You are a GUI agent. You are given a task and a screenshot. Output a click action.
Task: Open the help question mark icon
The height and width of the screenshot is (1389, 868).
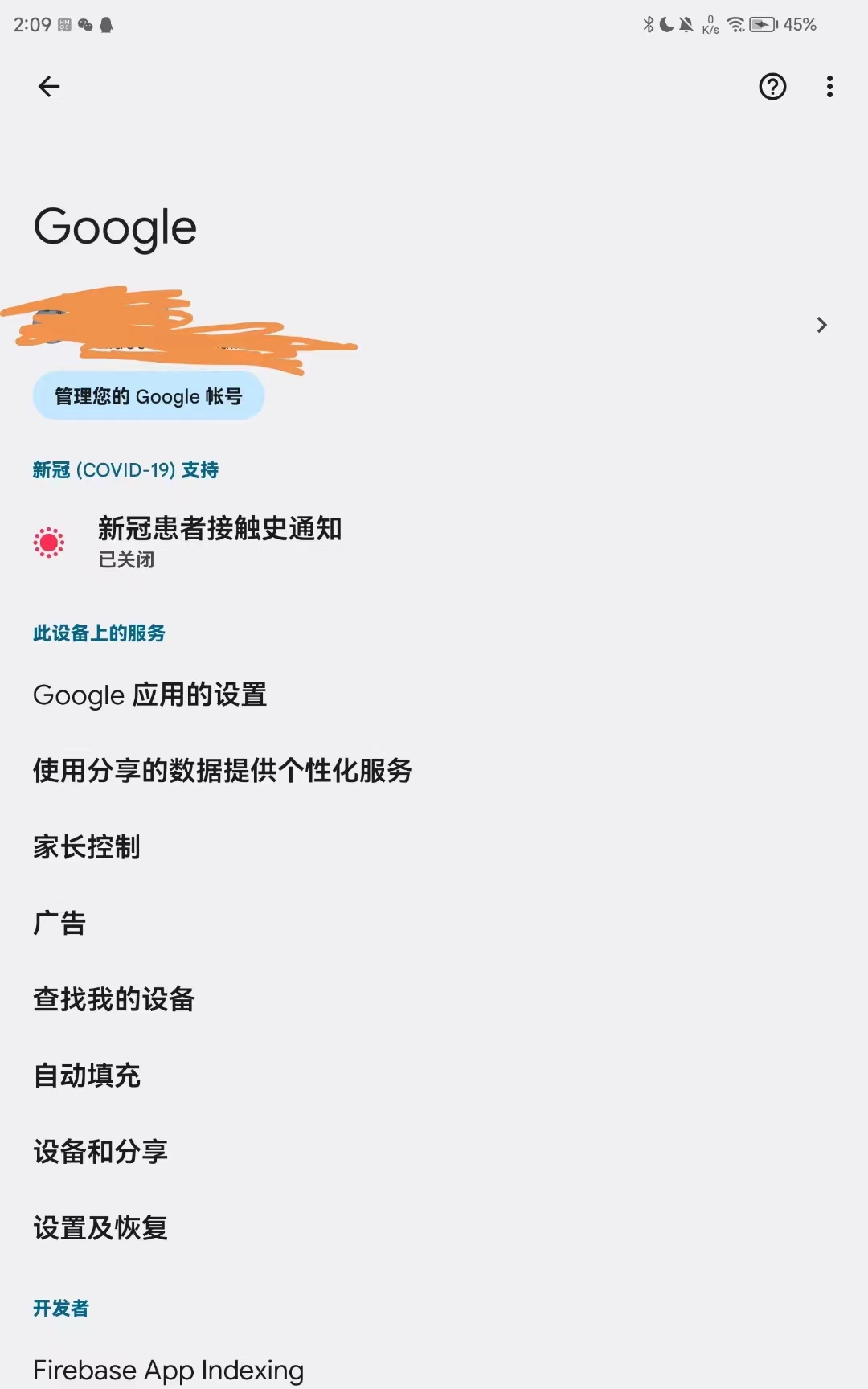(772, 86)
